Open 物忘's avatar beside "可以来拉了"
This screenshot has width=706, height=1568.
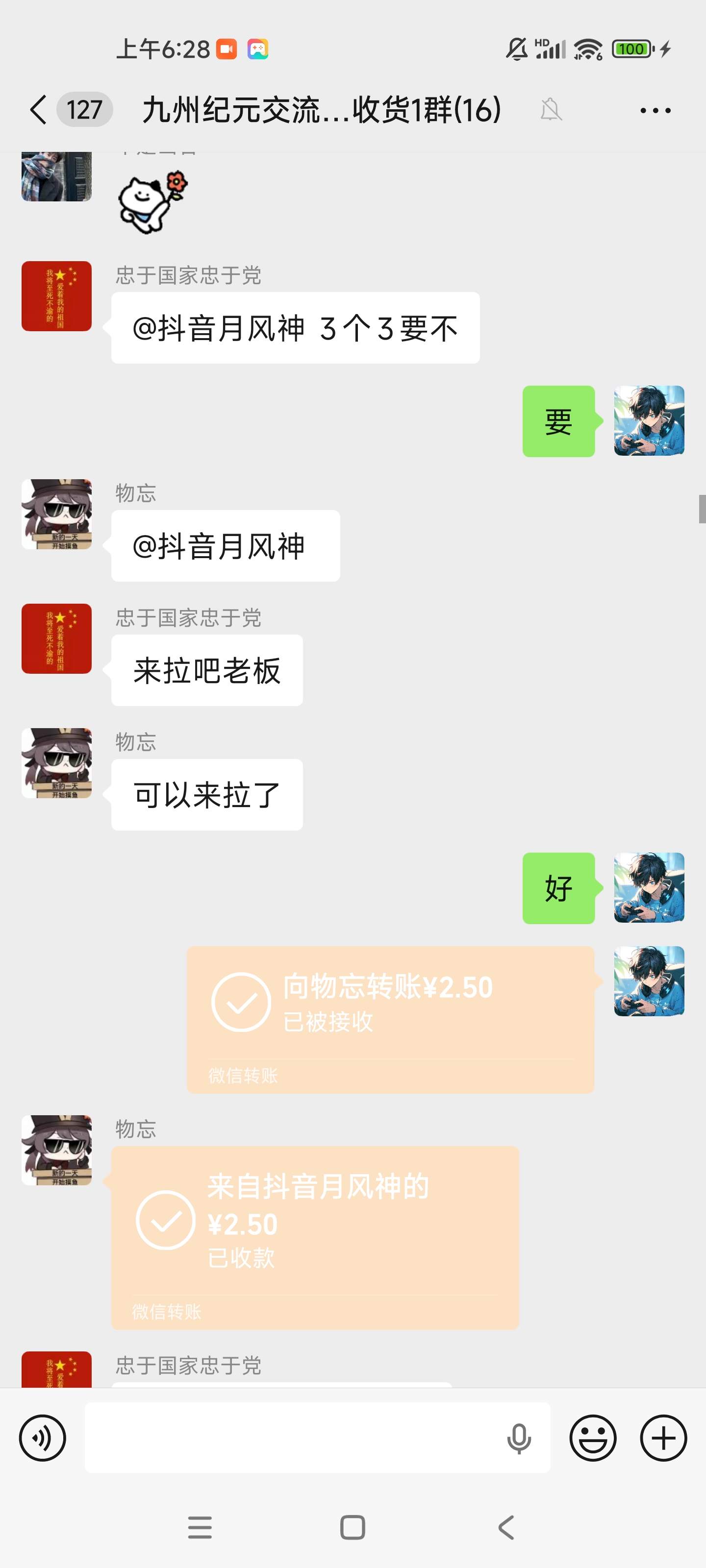57,763
